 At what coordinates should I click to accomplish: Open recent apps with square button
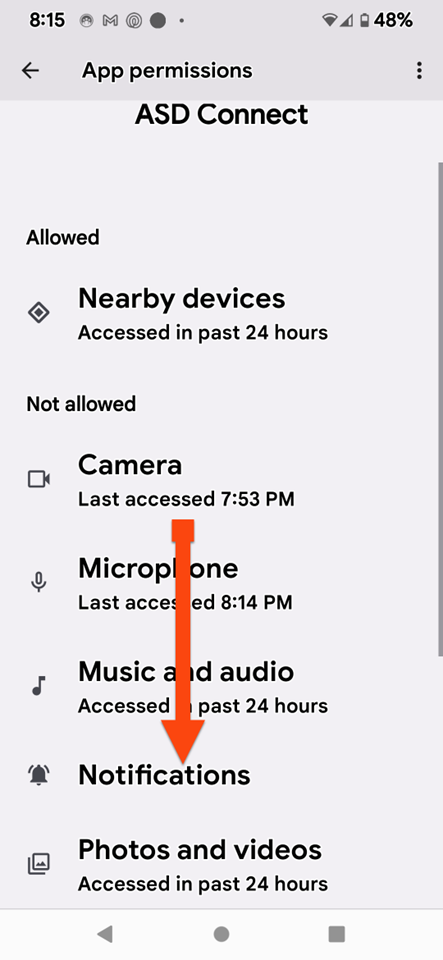[x=337, y=934]
